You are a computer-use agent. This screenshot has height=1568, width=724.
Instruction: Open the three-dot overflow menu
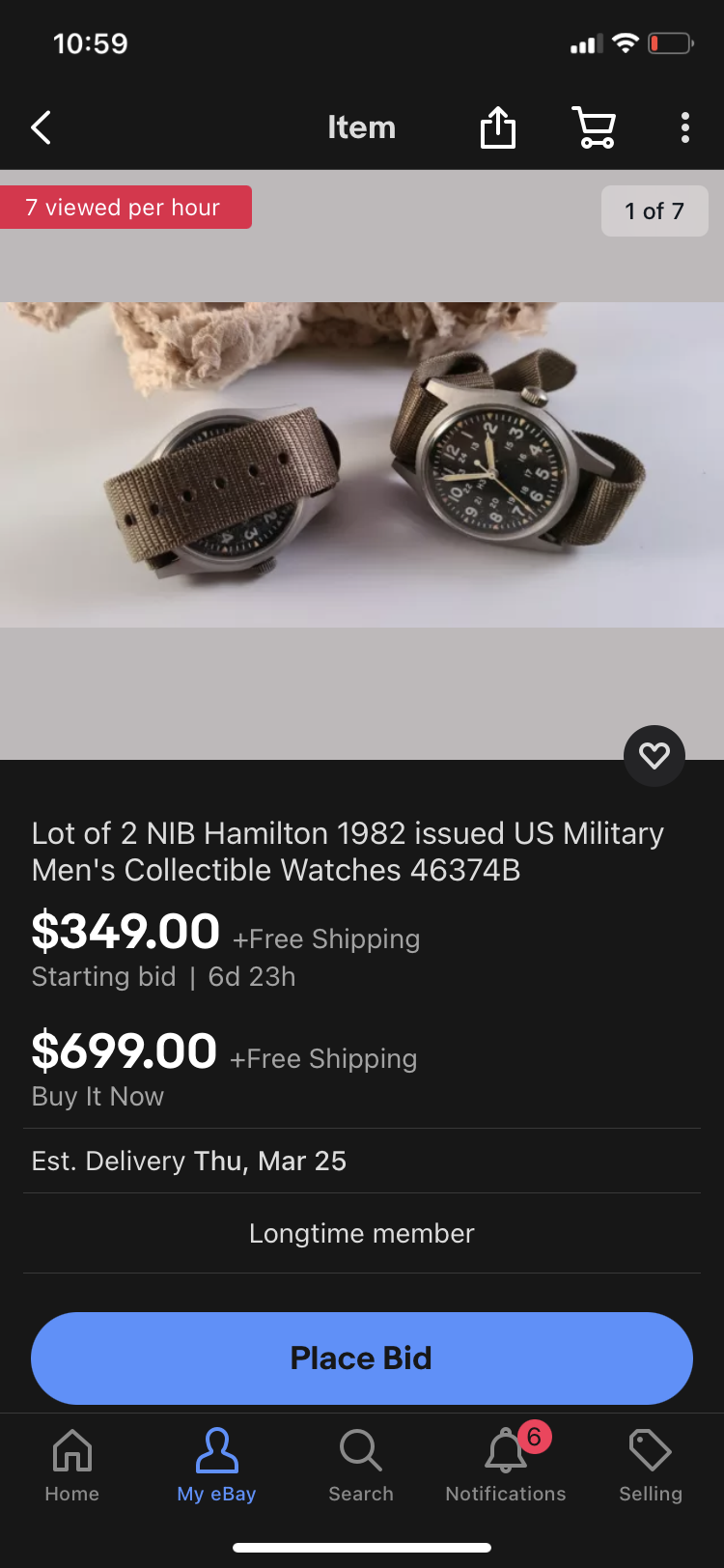tap(684, 127)
